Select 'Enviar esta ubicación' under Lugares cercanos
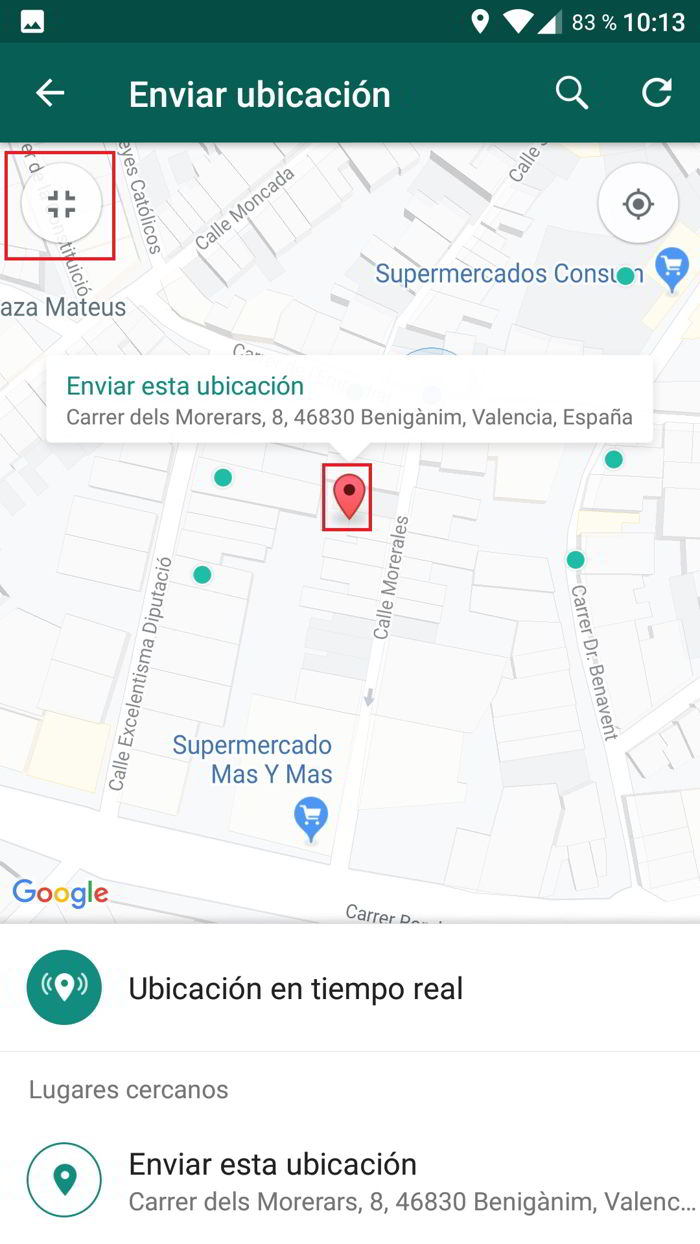This screenshot has height=1244, width=700. tap(272, 1180)
